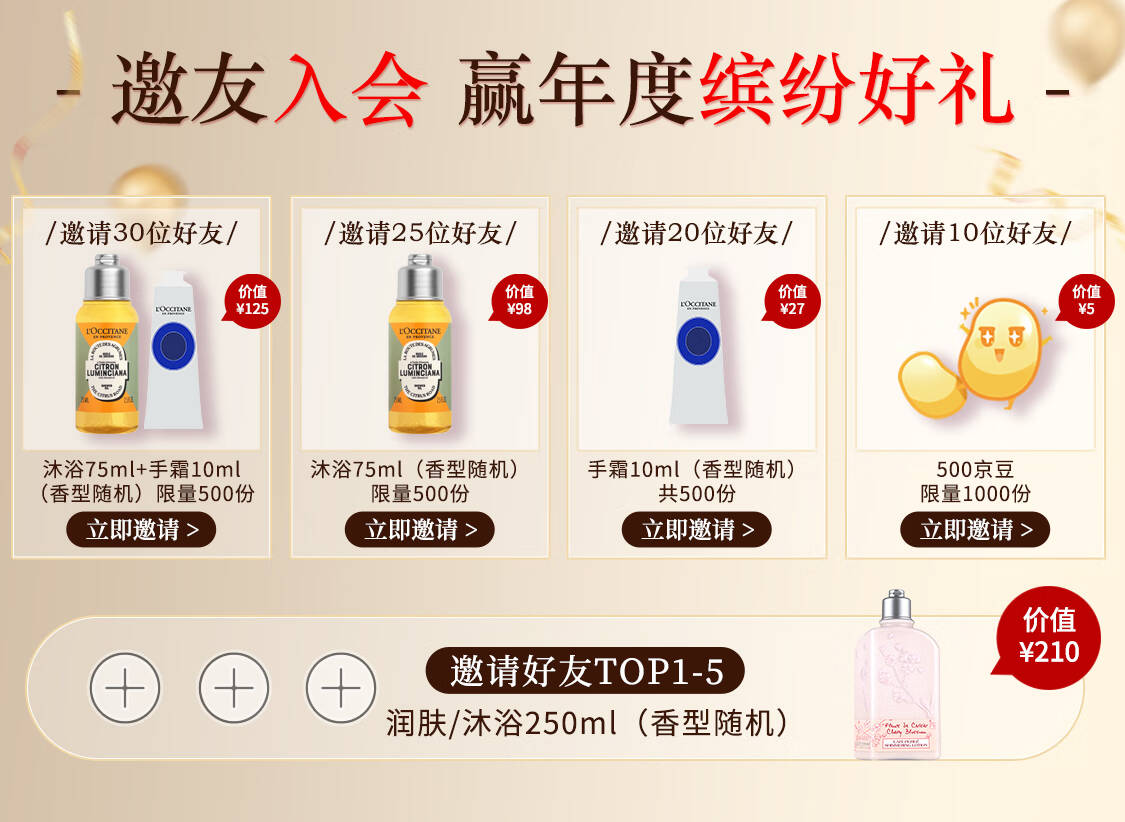The image size is (1125, 822).
Task: Tap 立即邀请 under the 邀请25位好友 reward
Action: pos(420,530)
